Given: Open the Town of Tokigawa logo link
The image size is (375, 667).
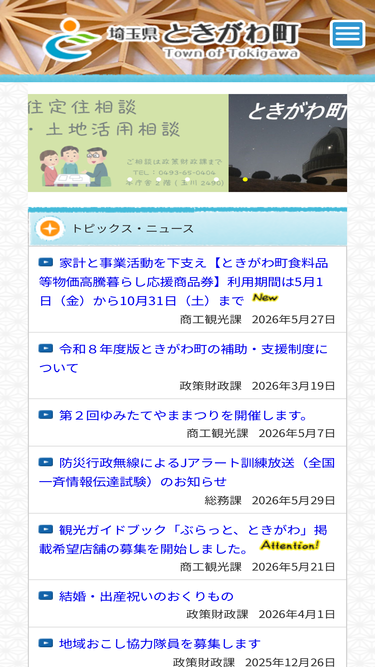Looking at the screenshot, I should 172,40.
